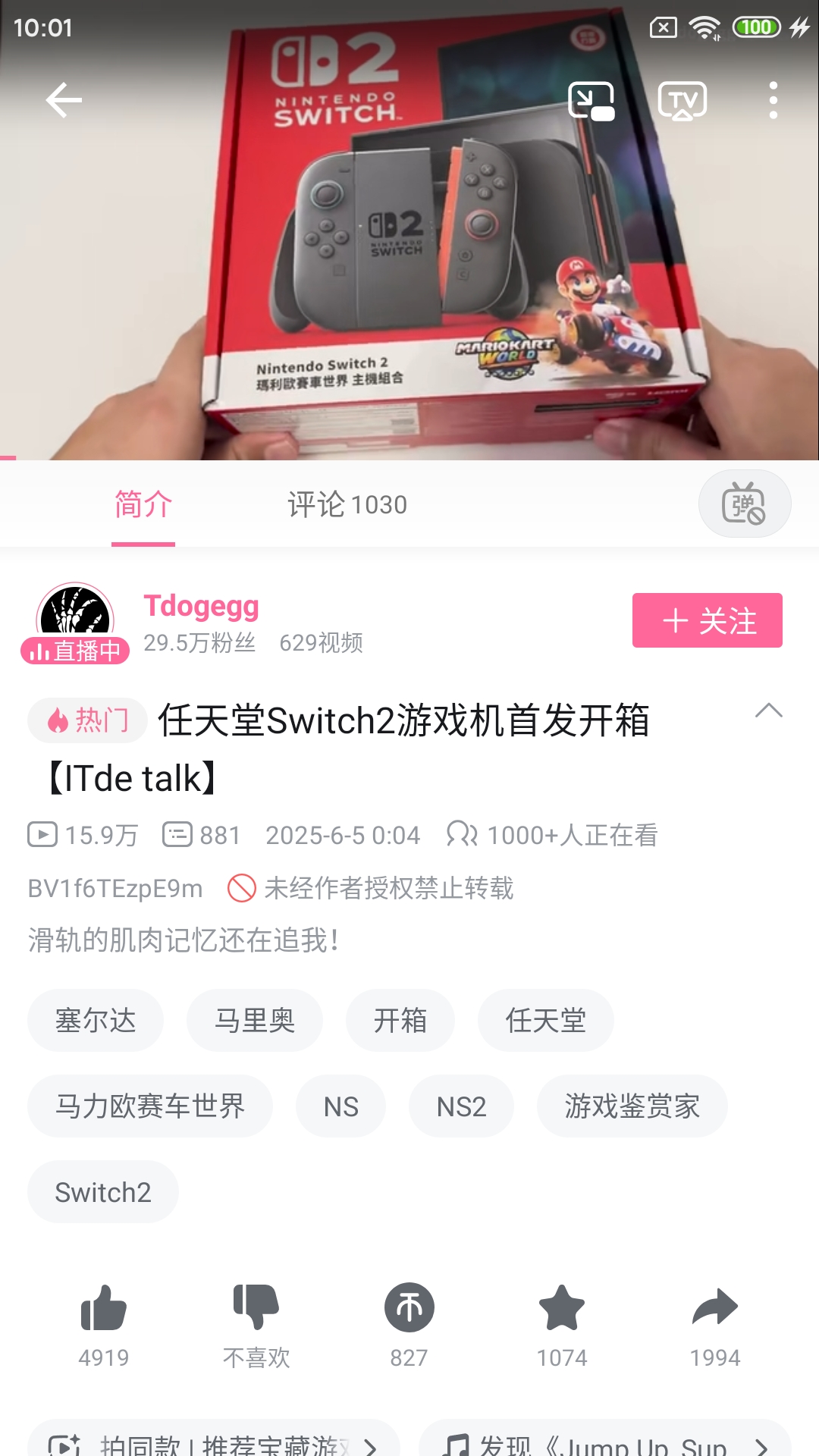Open Tdogegg's profile avatar

75,616
